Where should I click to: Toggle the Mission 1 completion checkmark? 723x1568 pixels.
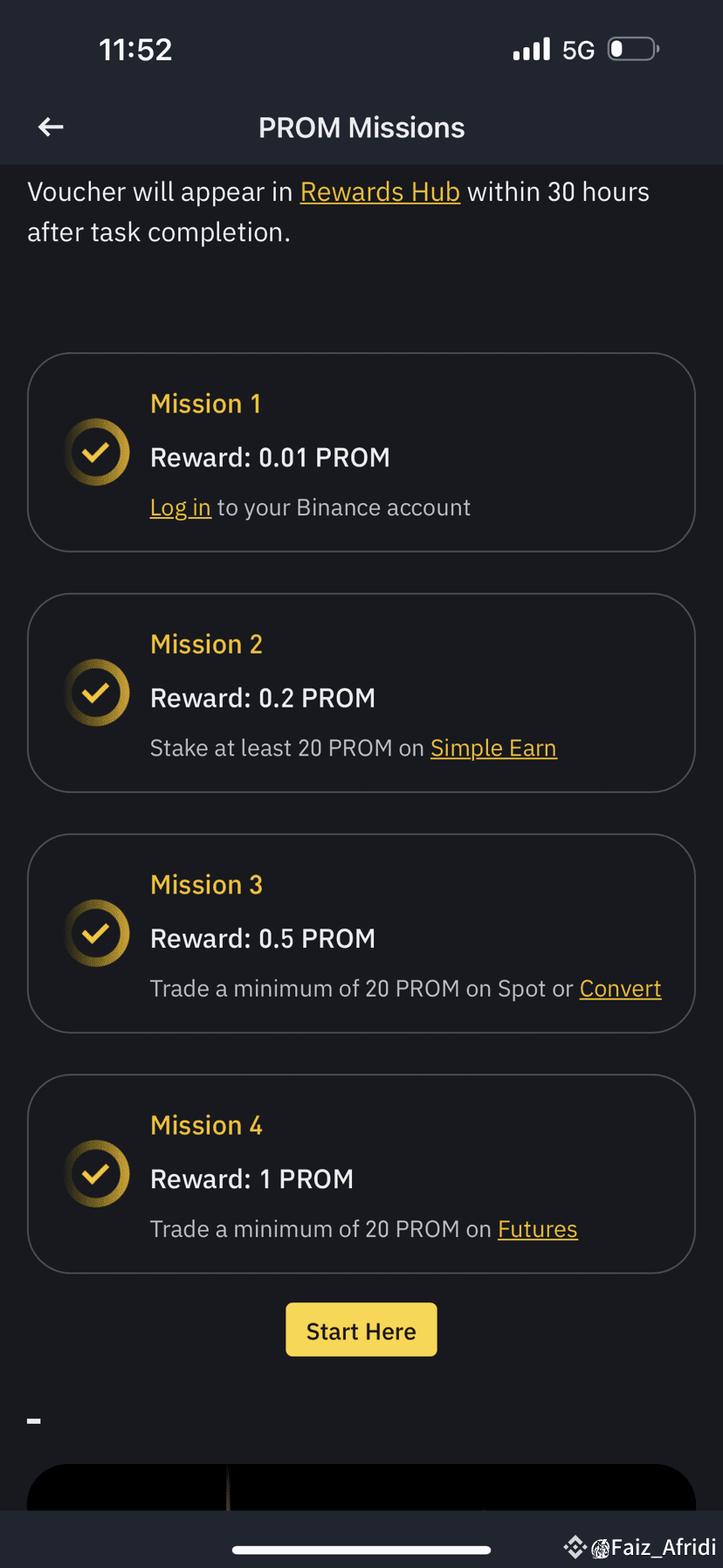[96, 452]
